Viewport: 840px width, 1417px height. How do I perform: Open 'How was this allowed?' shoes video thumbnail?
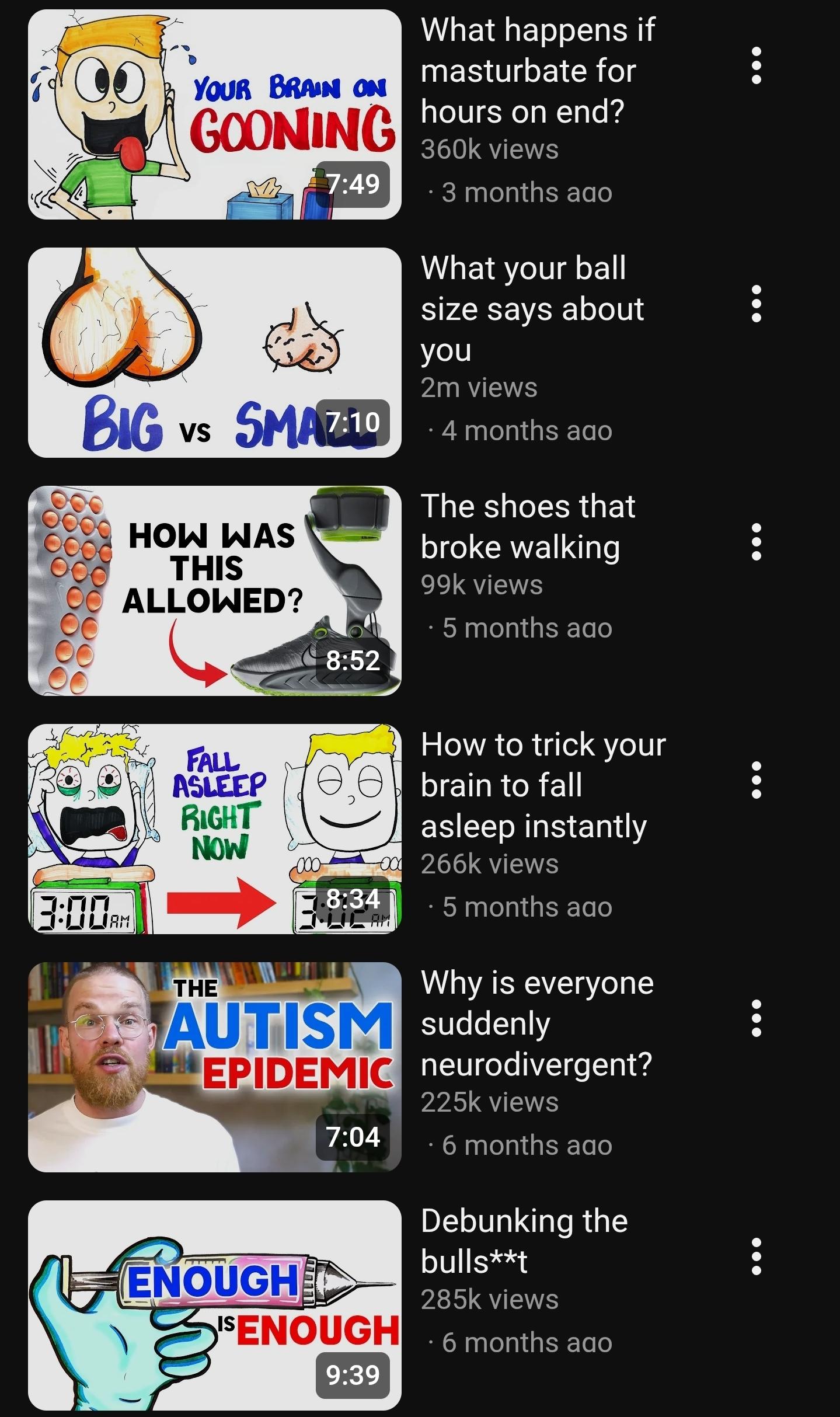click(x=214, y=591)
